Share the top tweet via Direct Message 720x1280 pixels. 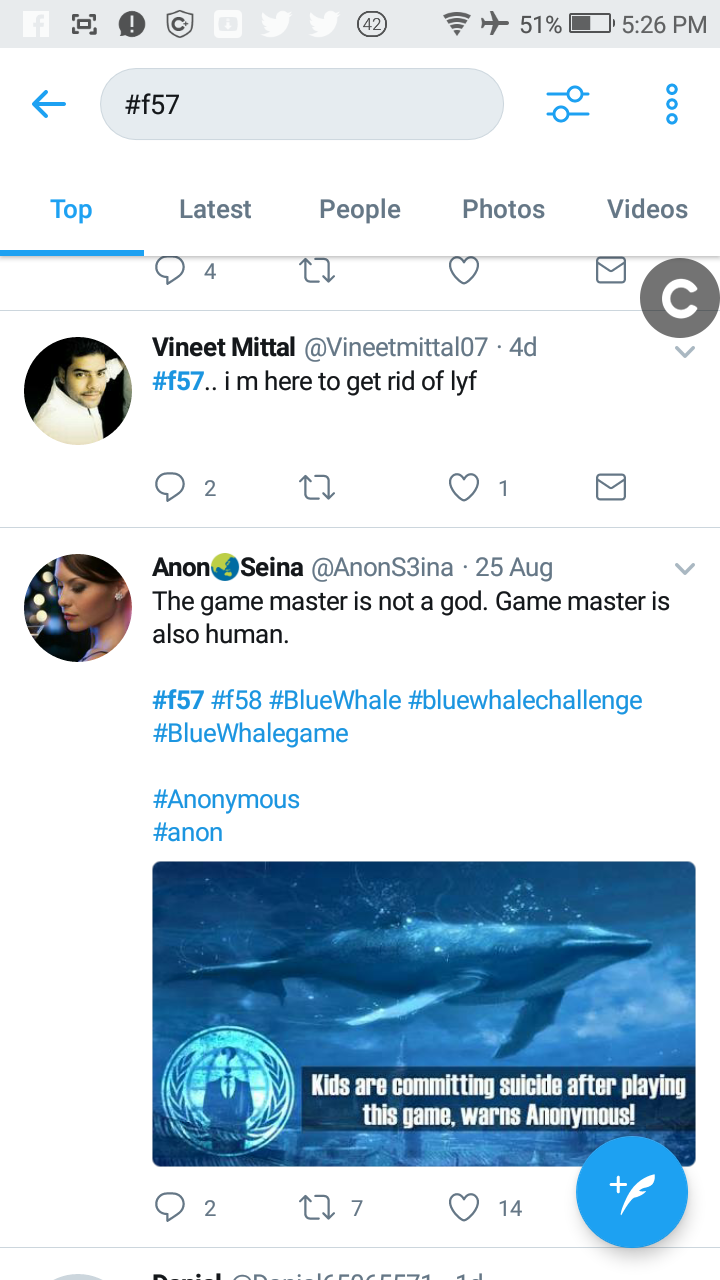(x=610, y=269)
